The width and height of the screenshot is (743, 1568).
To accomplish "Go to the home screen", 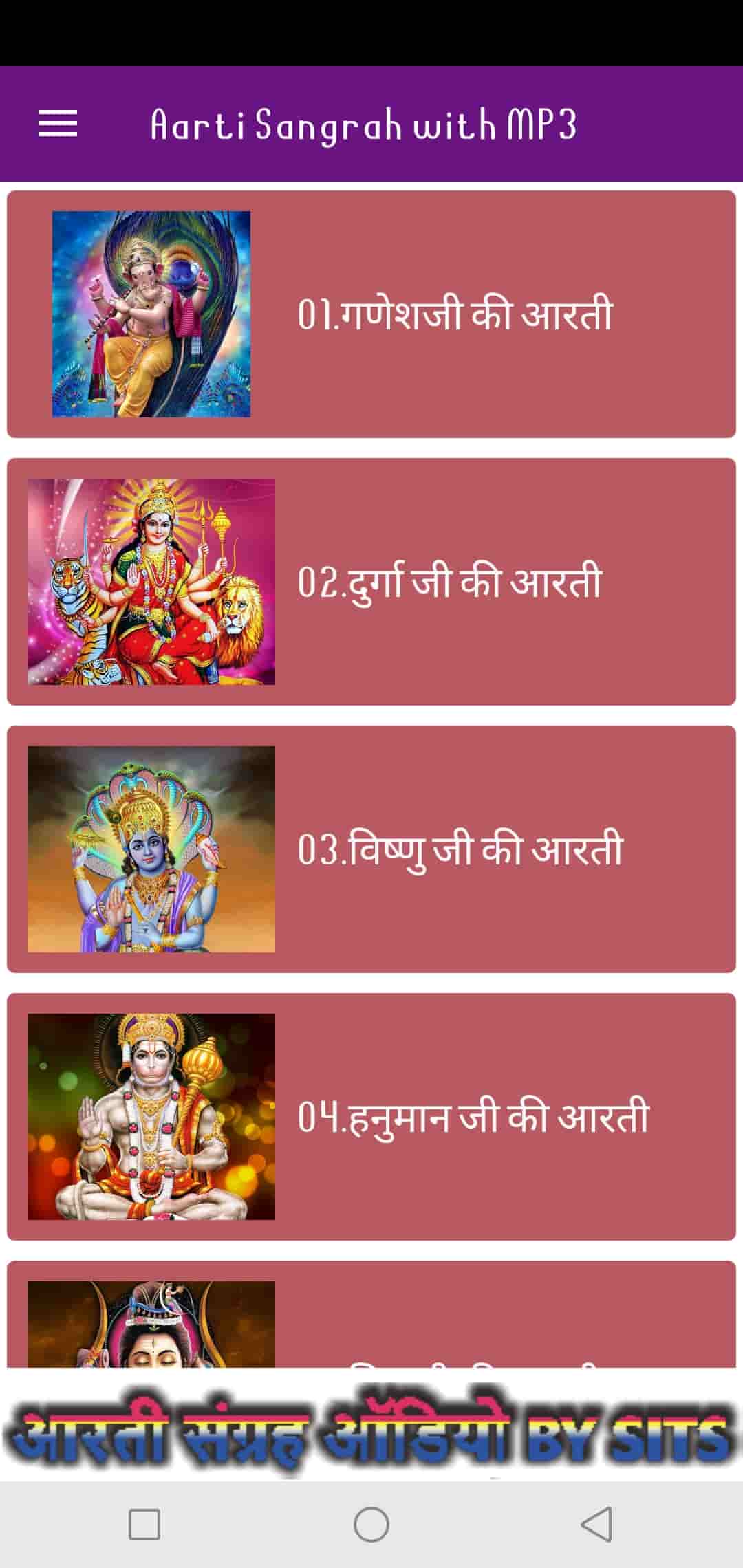I will [x=371, y=1524].
